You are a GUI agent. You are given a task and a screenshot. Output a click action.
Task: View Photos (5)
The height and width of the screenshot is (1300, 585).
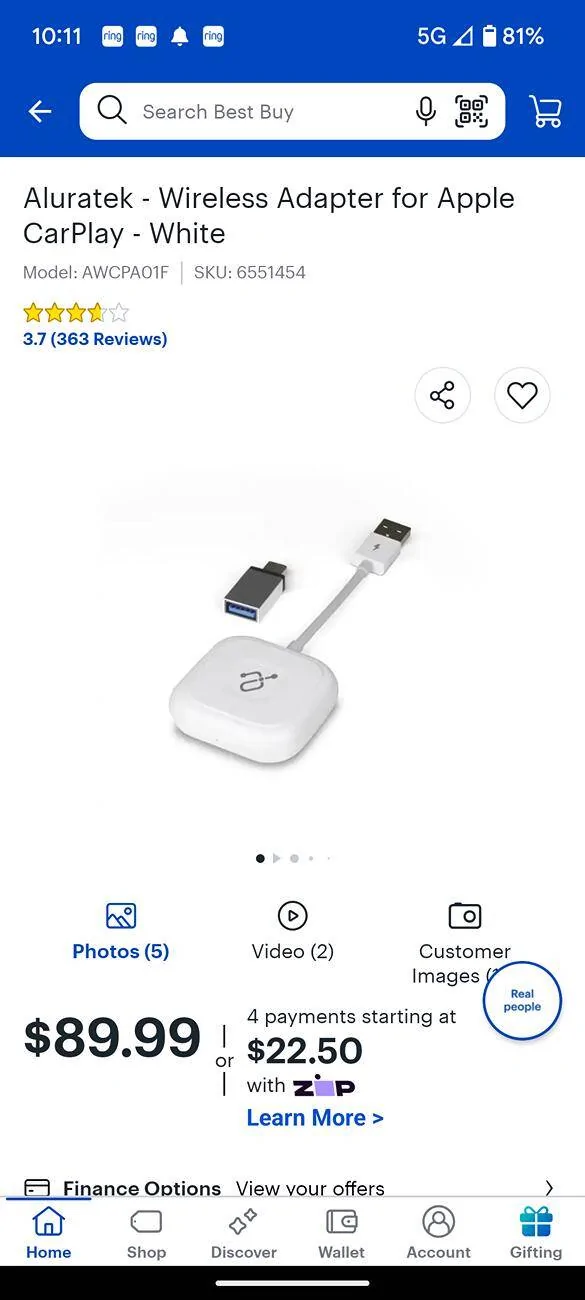pyautogui.click(x=121, y=932)
